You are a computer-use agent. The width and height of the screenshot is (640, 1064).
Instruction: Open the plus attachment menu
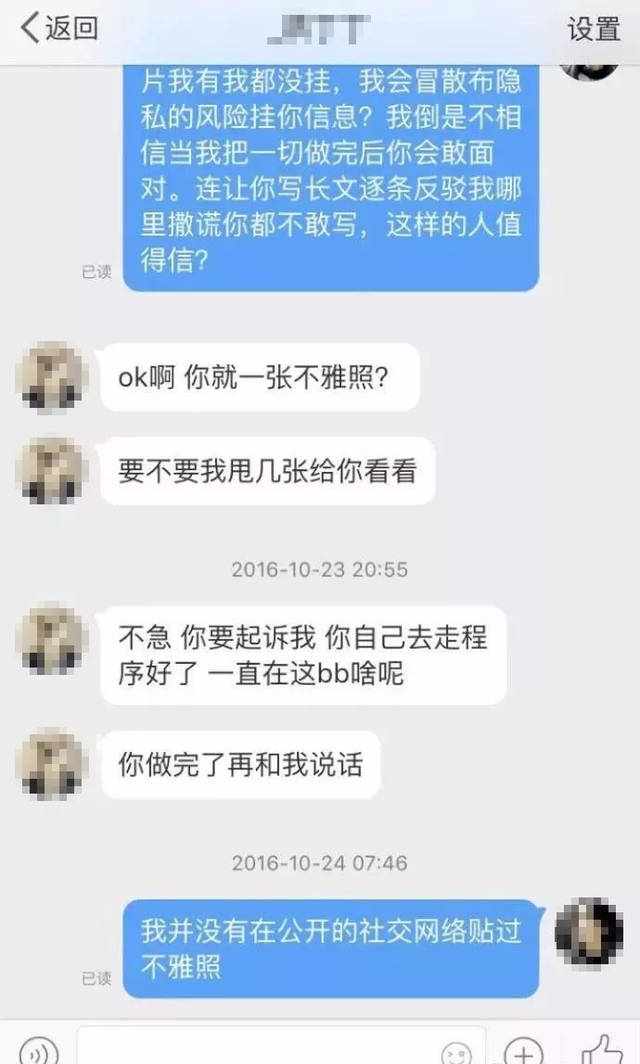(523, 1050)
